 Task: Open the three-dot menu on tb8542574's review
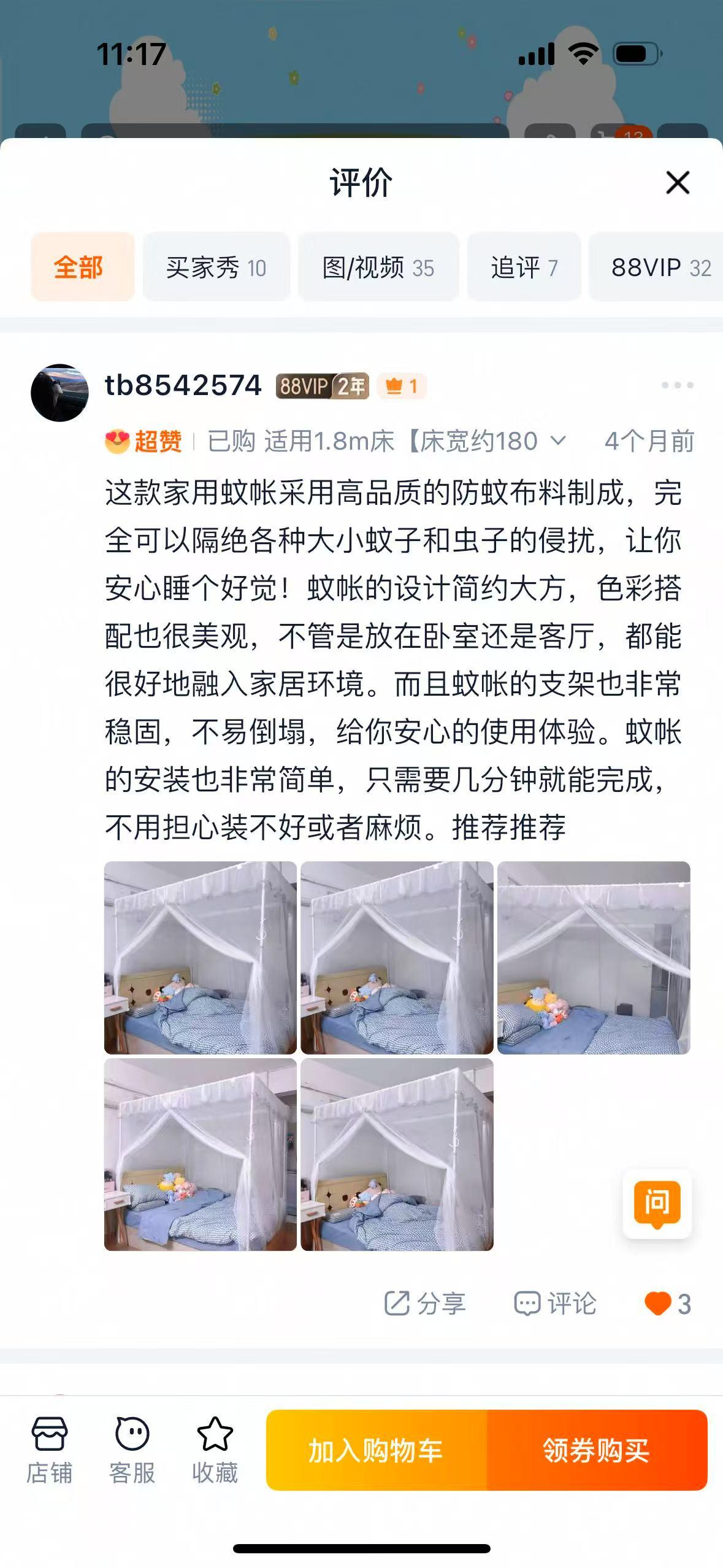click(677, 385)
